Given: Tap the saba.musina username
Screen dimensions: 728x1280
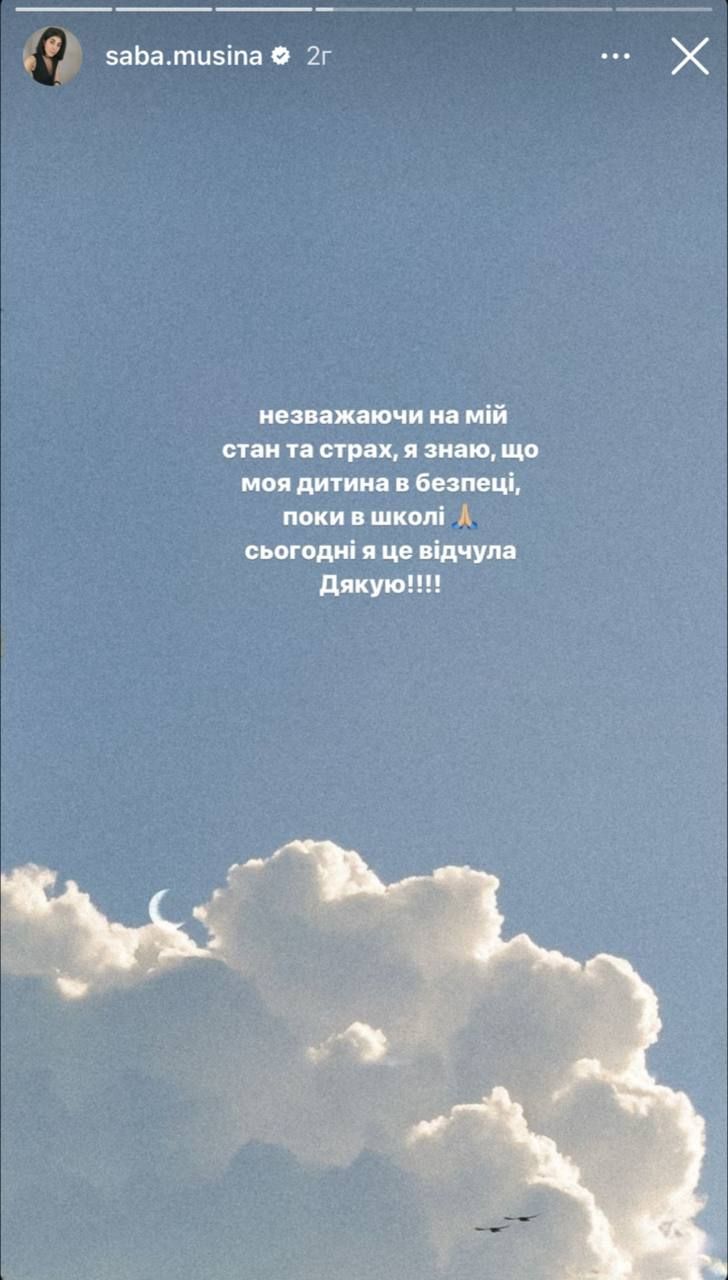Looking at the screenshot, I should [183, 56].
